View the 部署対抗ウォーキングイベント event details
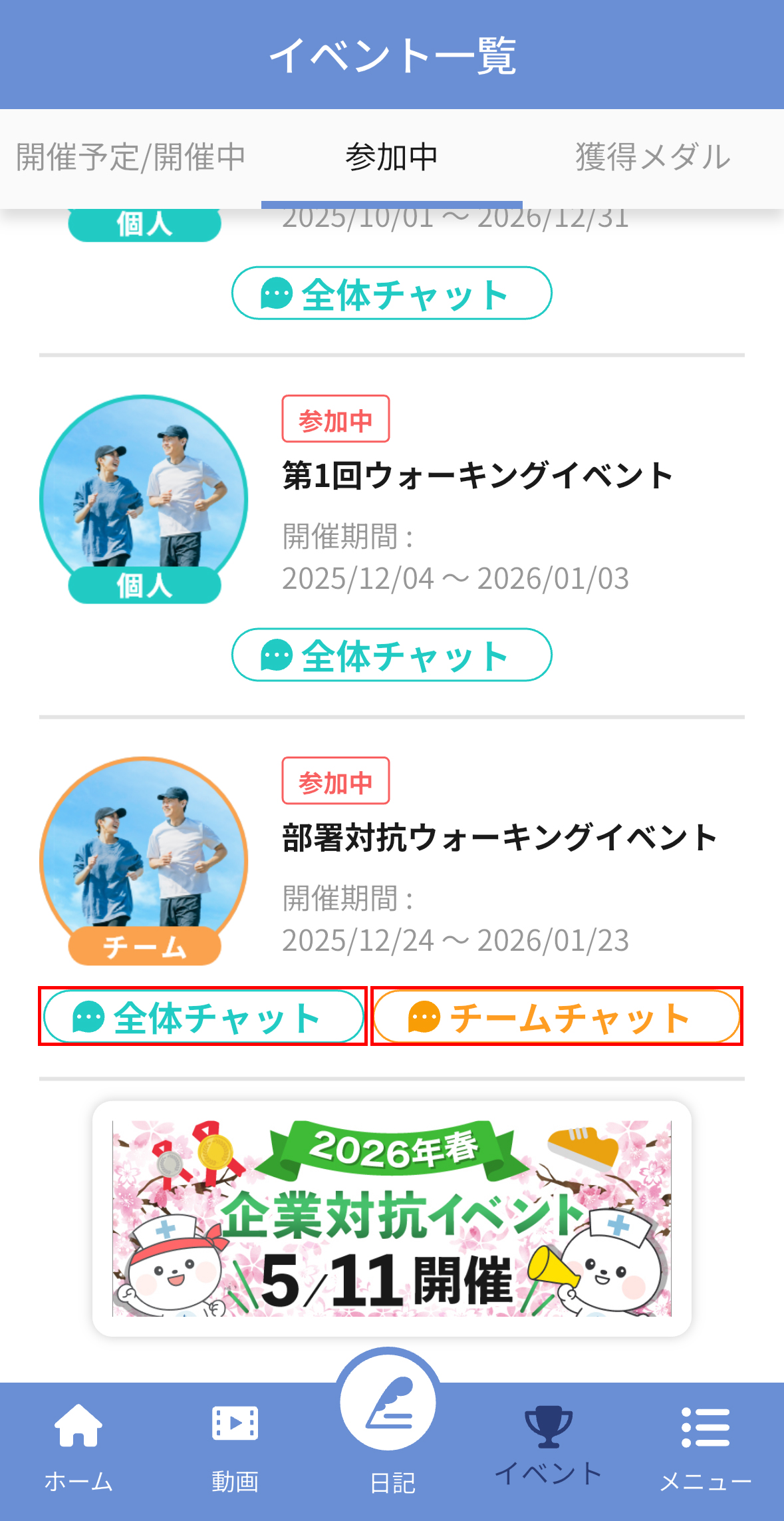Screen dimensions: 784x1521 499,838
